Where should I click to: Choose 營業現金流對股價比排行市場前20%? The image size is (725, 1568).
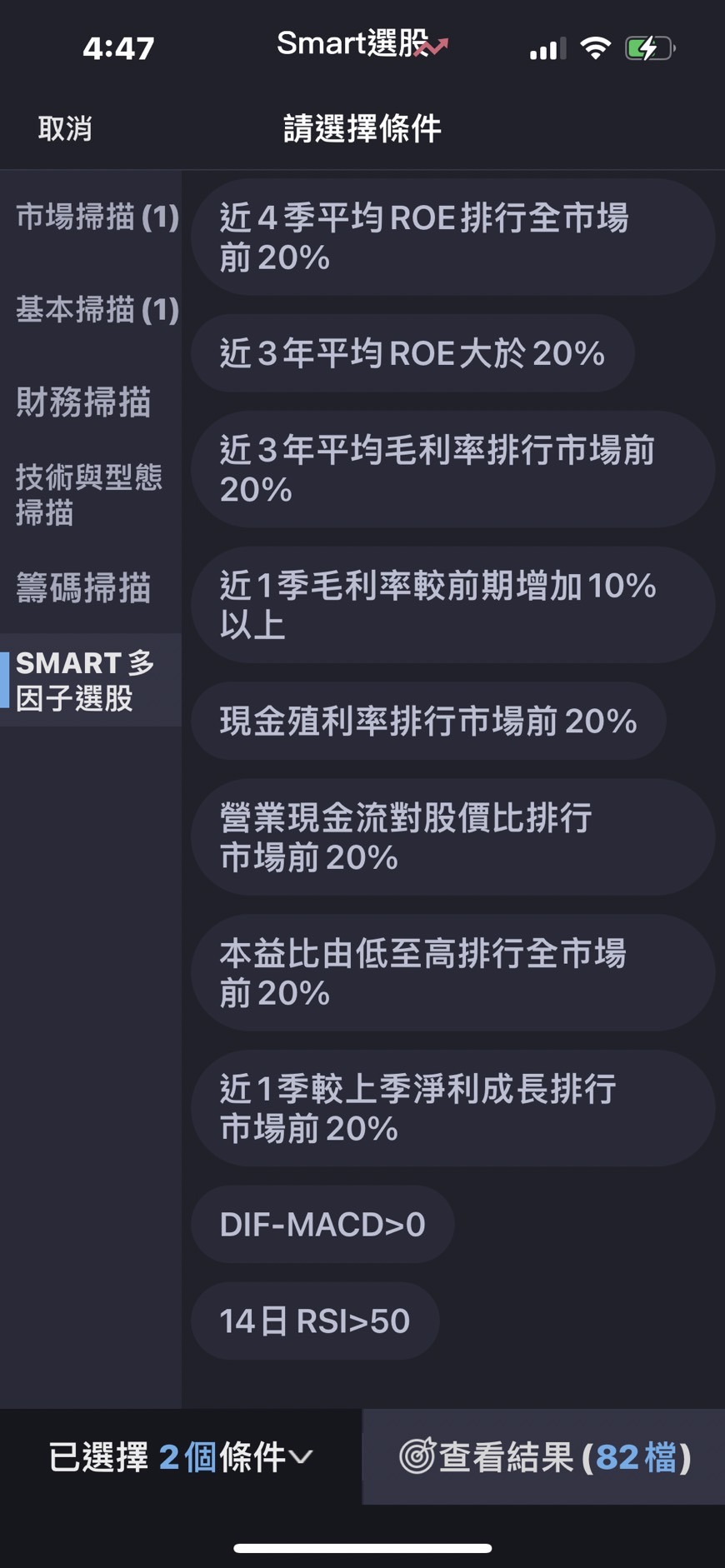(x=452, y=837)
